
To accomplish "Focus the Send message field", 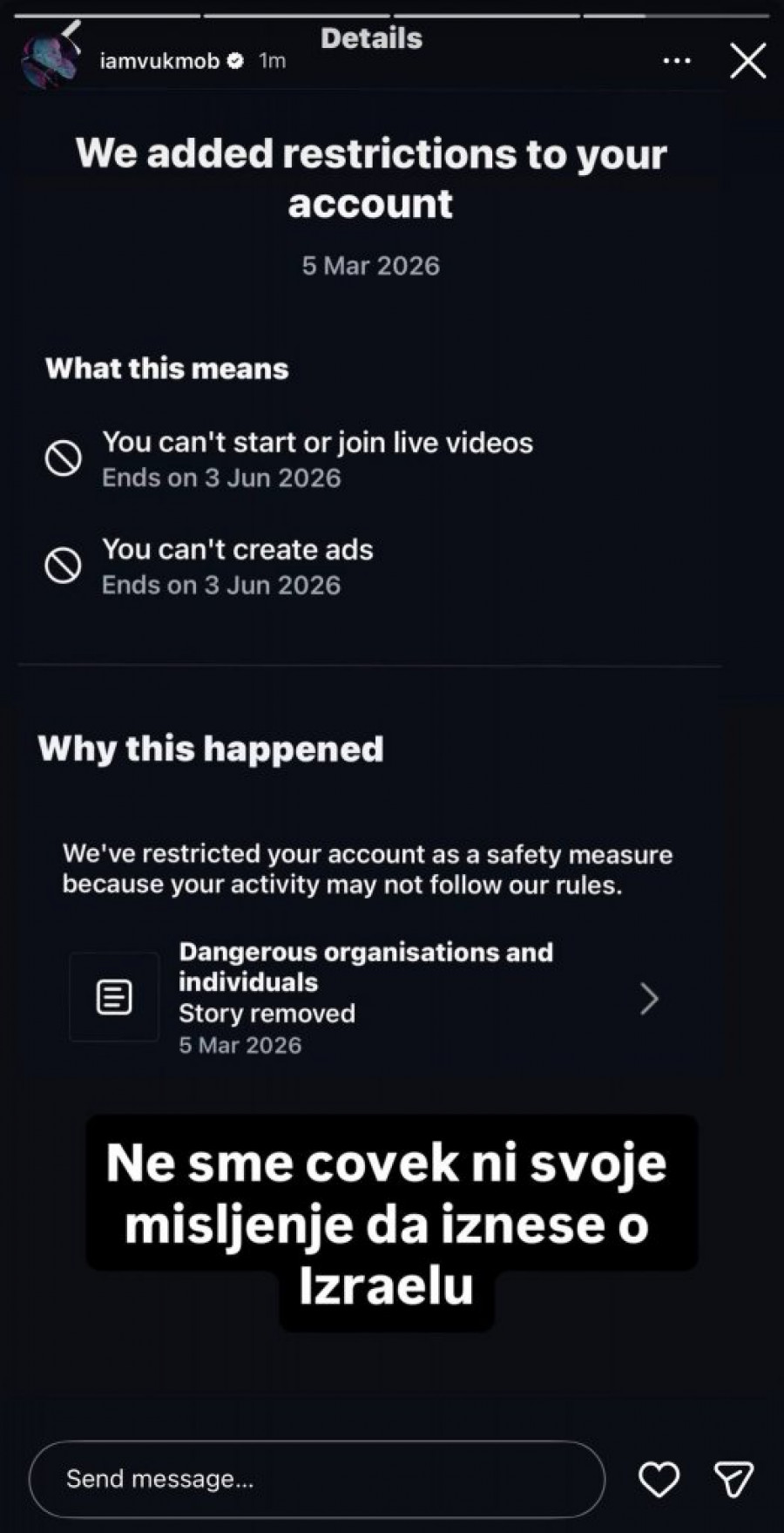I will 316,1479.
